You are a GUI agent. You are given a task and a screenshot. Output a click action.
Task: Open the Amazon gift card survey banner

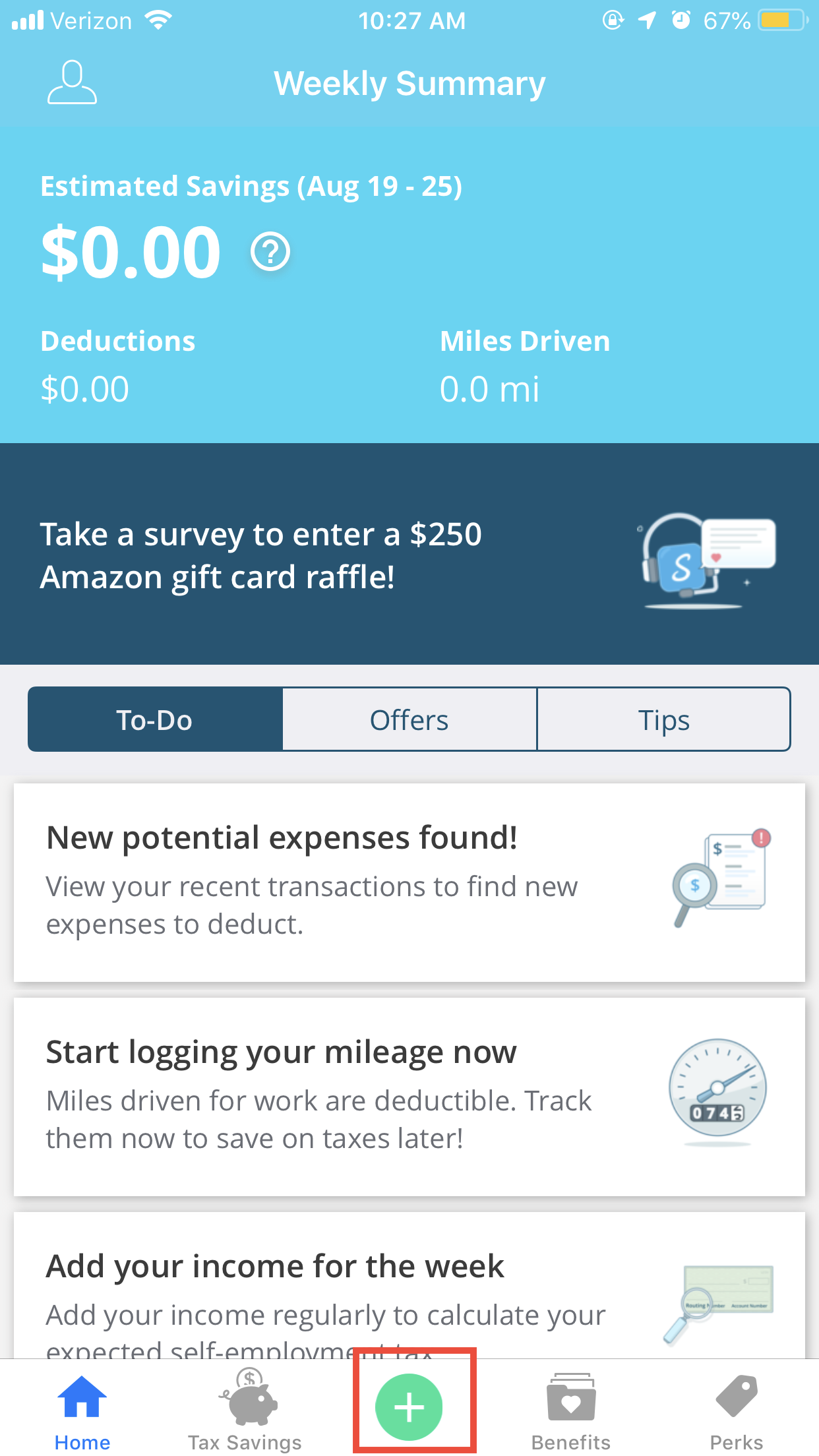[x=409, y=554]
